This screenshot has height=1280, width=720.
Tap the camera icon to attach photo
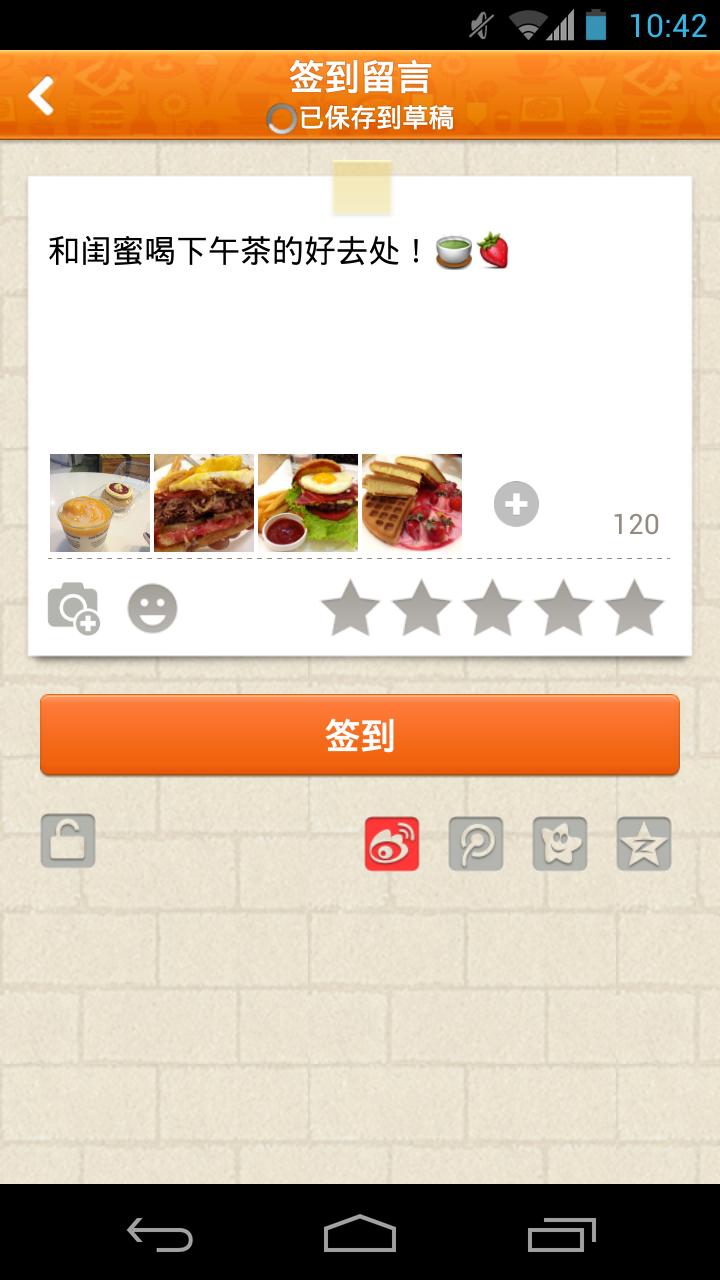pyautogui.click(x=74, y=609)
